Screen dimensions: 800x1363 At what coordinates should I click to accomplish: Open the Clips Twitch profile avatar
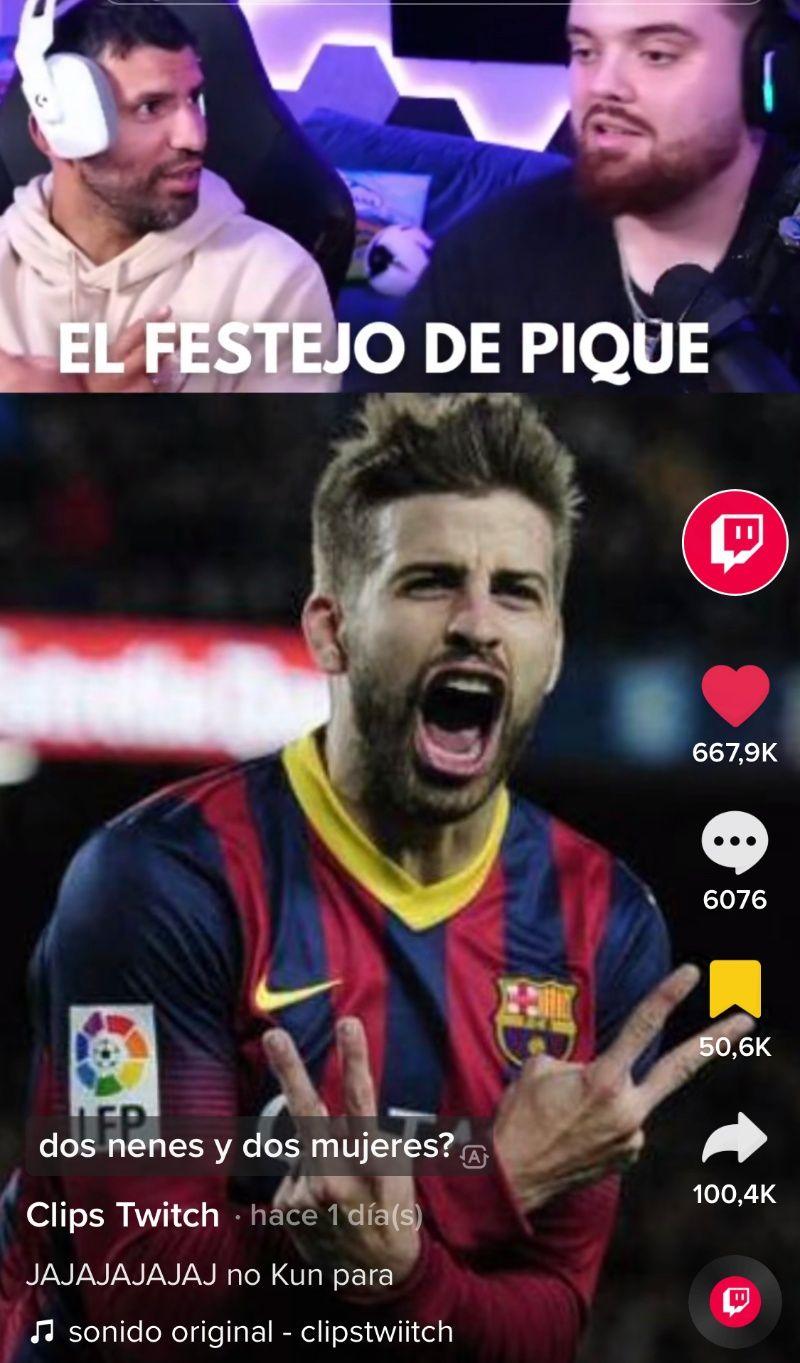pos(735,542)
